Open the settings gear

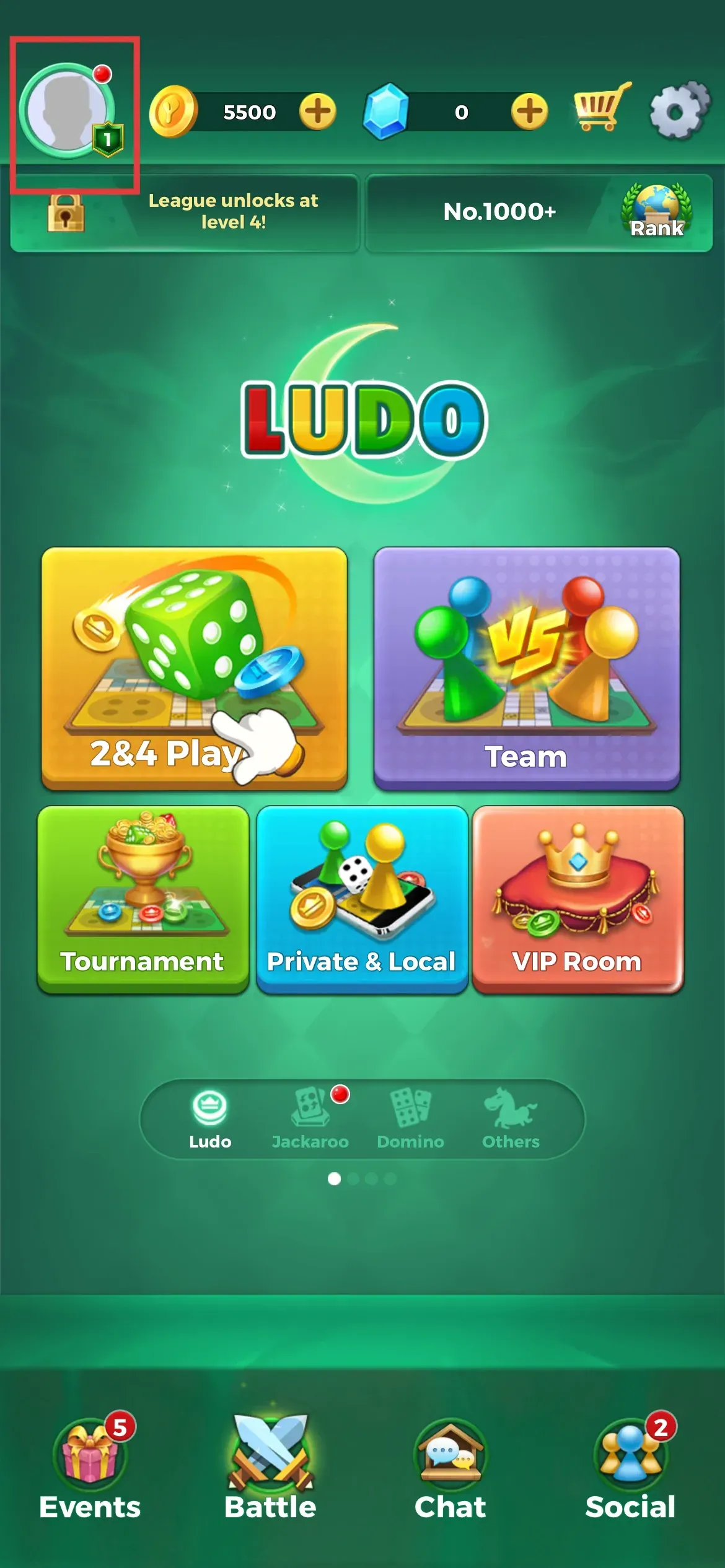[x=678, y=111]
